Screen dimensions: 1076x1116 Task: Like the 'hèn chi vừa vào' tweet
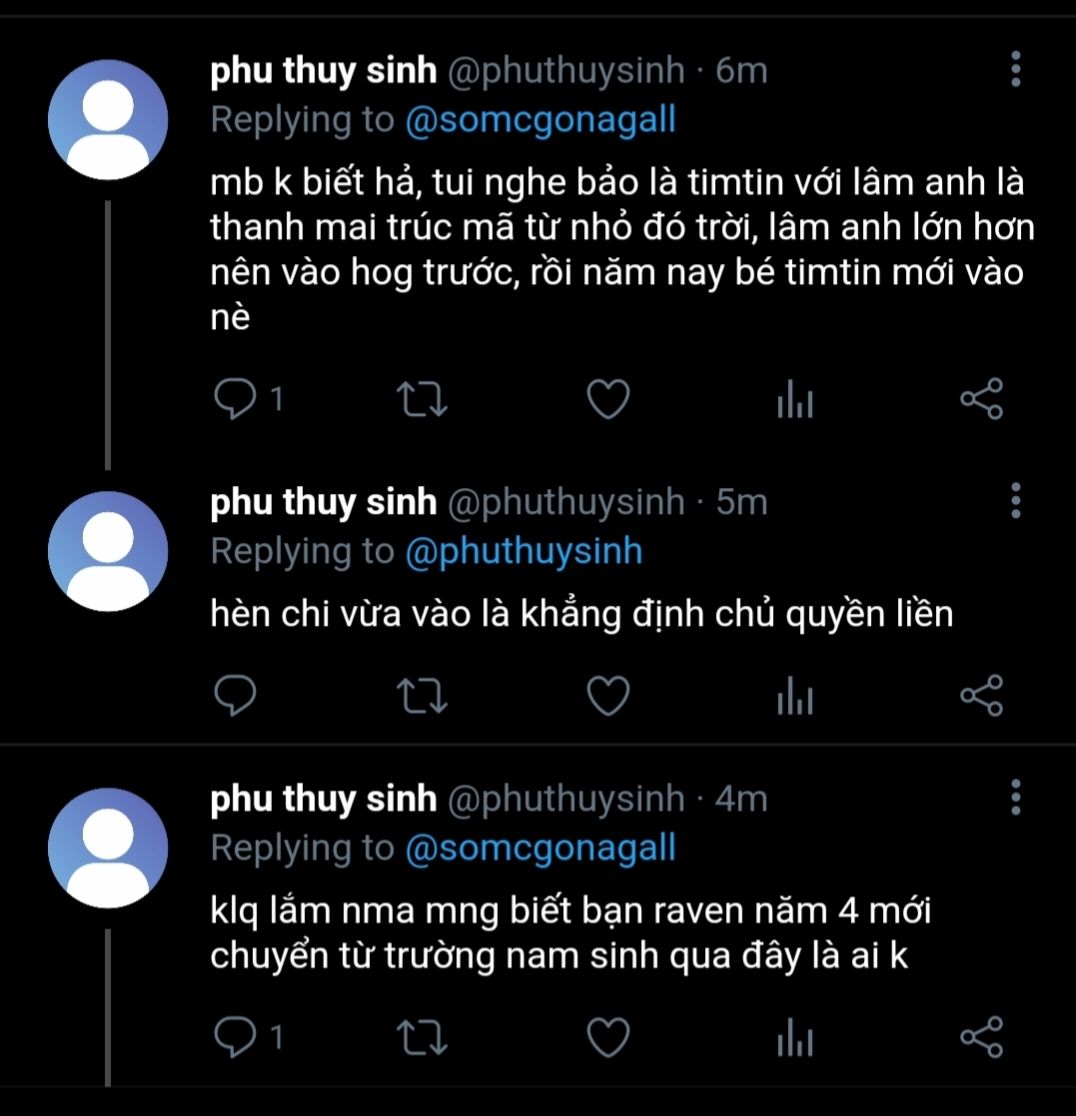tap(607, 695)
